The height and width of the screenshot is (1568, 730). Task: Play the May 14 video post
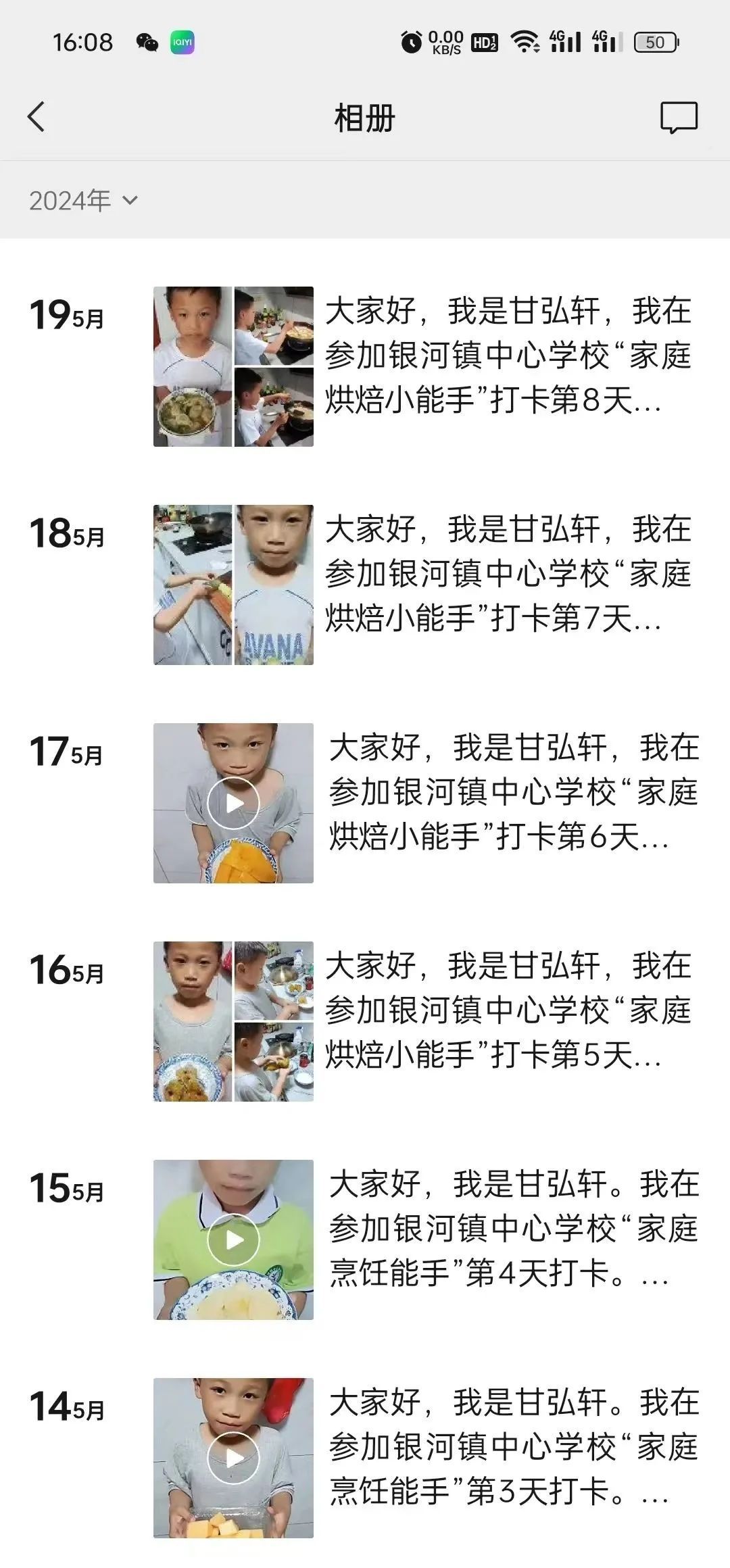point(233,1458)
